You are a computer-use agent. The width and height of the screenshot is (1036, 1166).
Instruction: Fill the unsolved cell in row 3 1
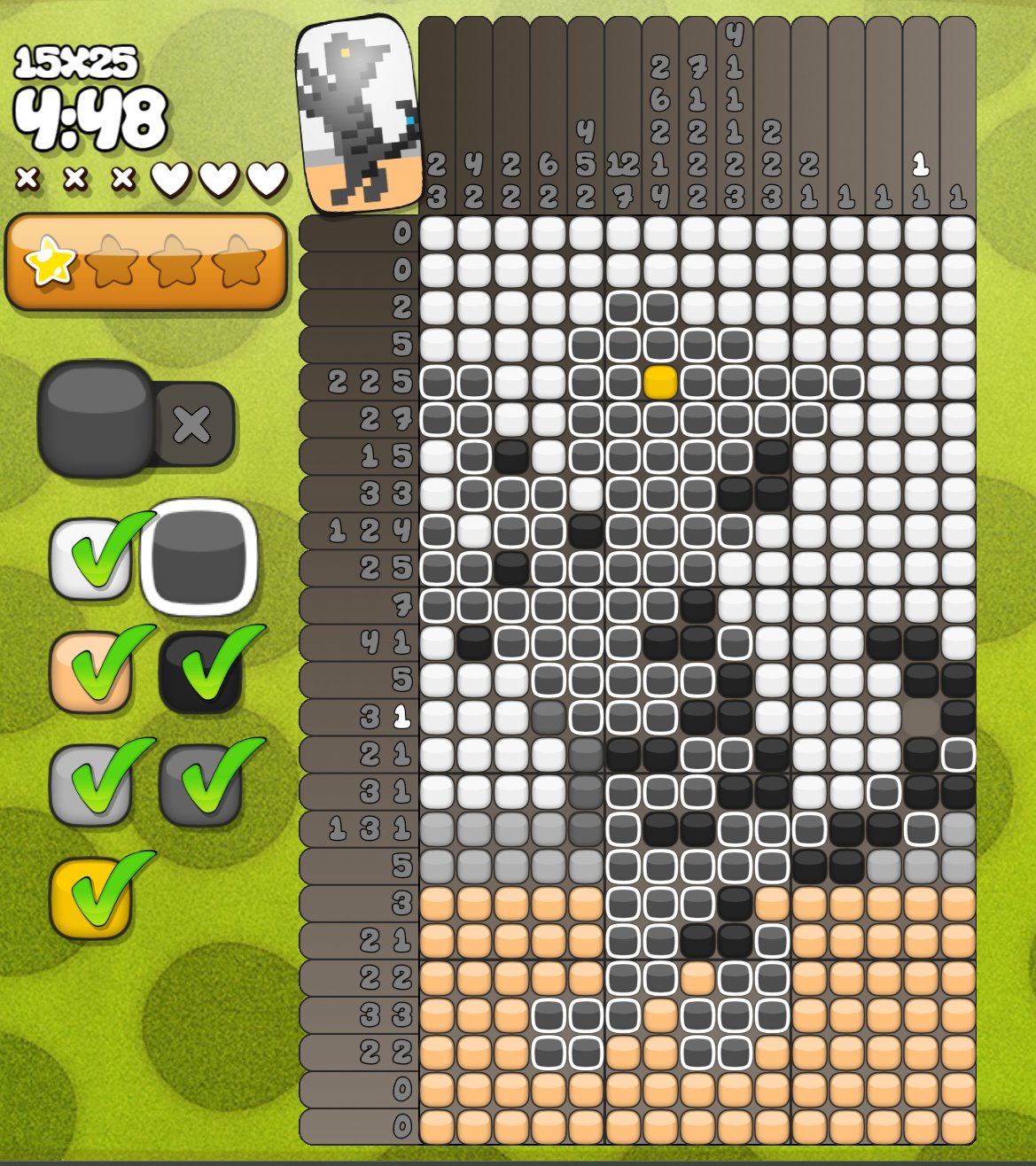(x=921, y=716)
